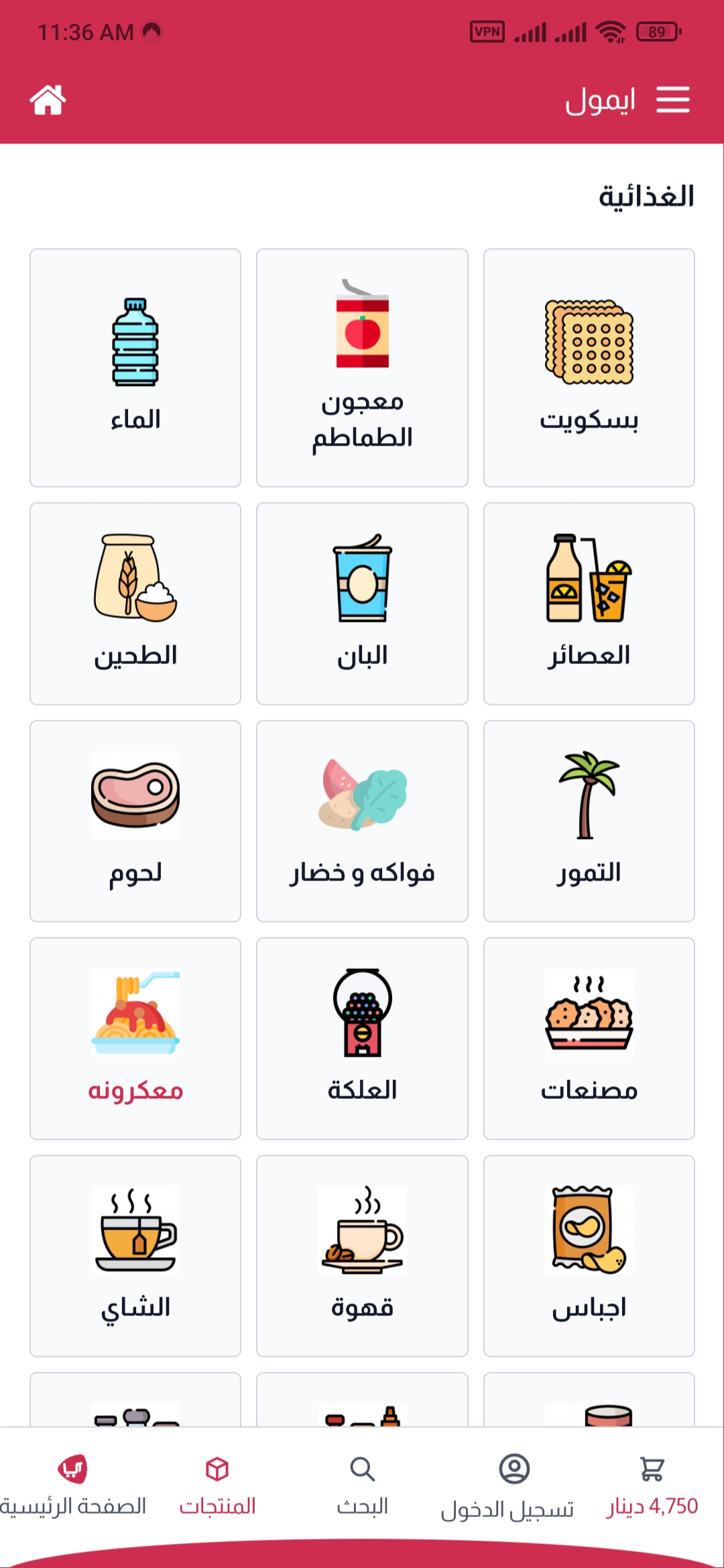724x1568 pixels.
Task: Open the العلكة category
Action: click(x=362, y=1038)
